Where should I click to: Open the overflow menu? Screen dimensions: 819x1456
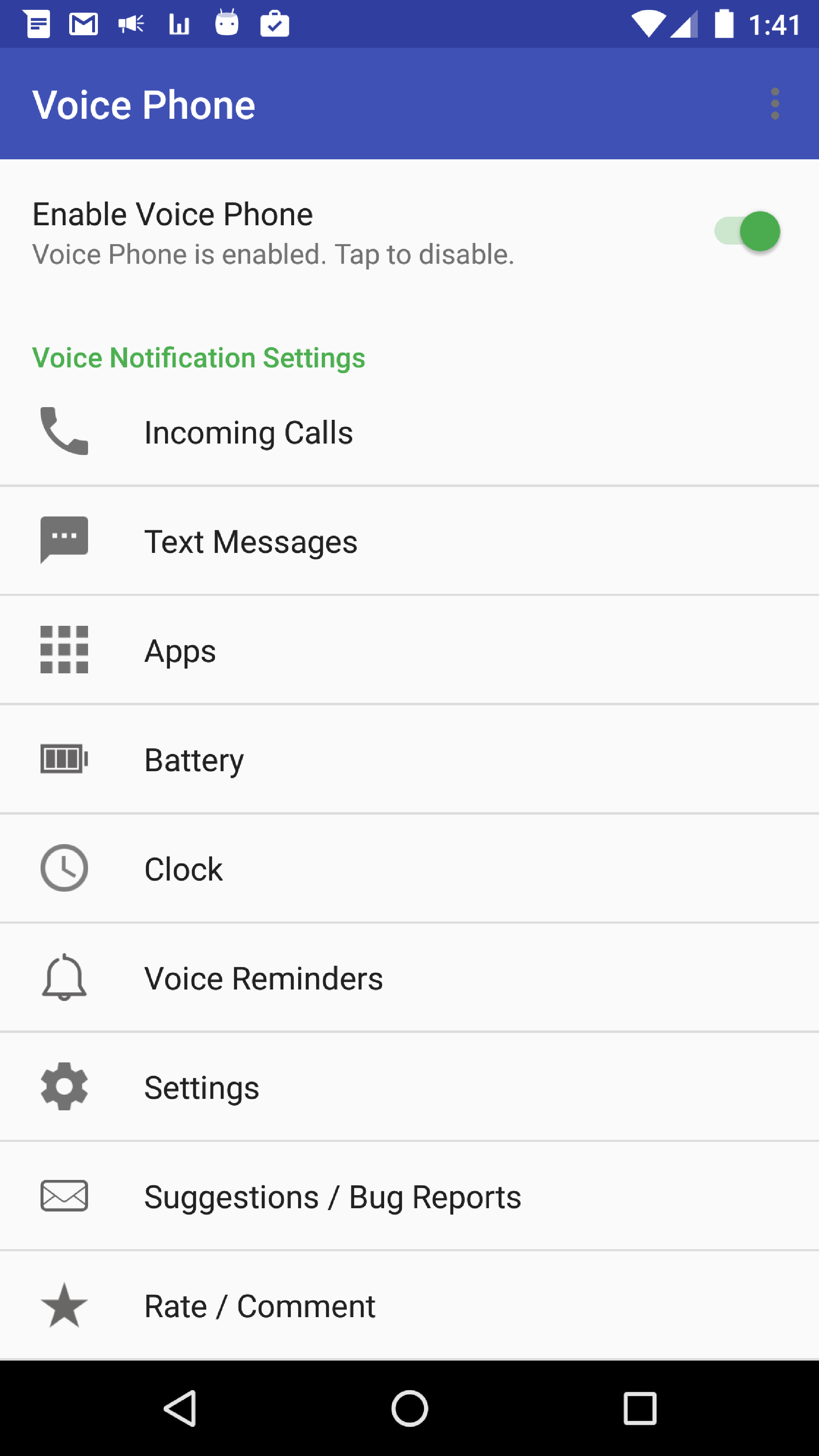(775, 104)
